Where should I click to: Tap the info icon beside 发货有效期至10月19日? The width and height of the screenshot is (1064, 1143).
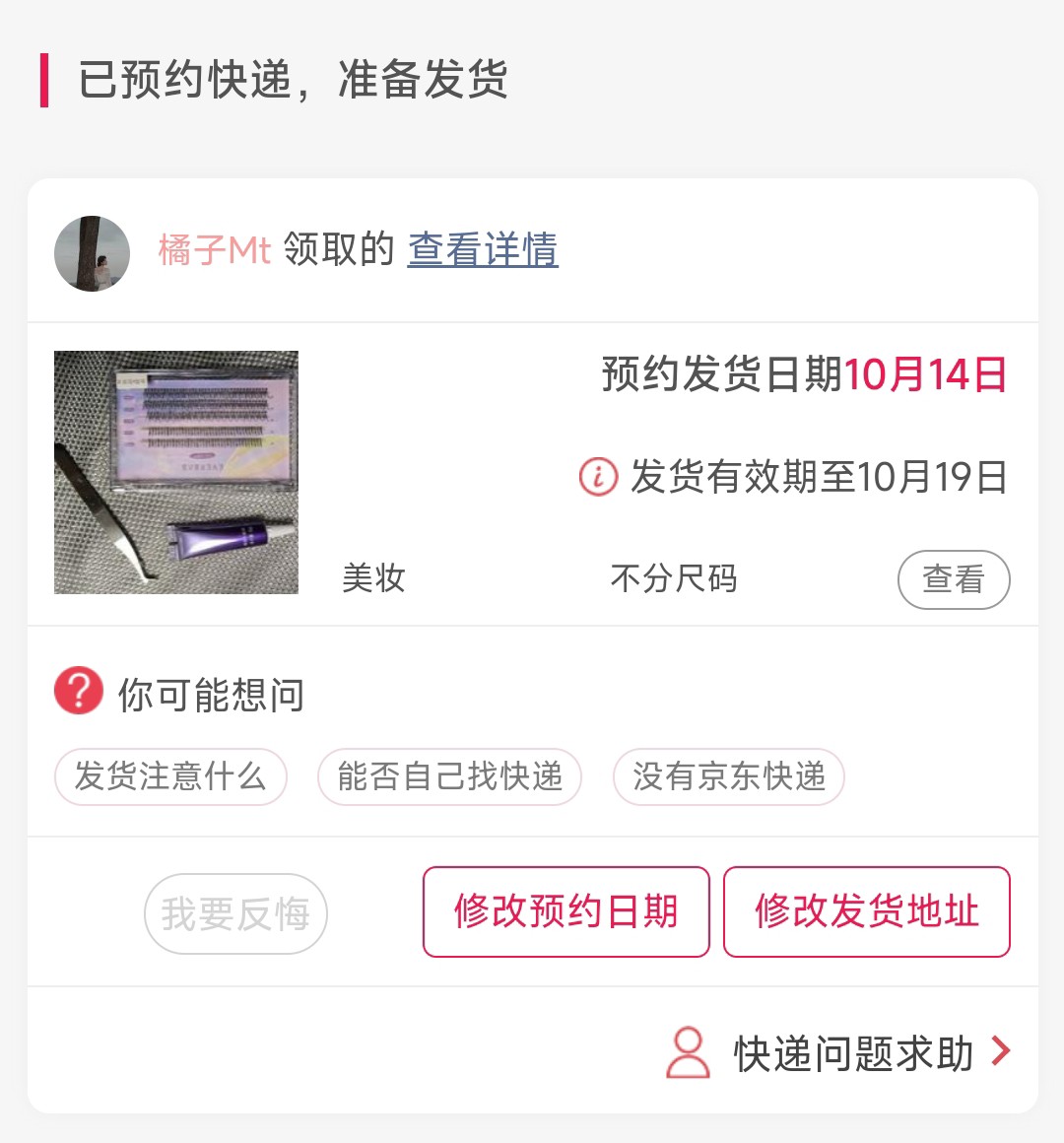[x=597, y=477]
